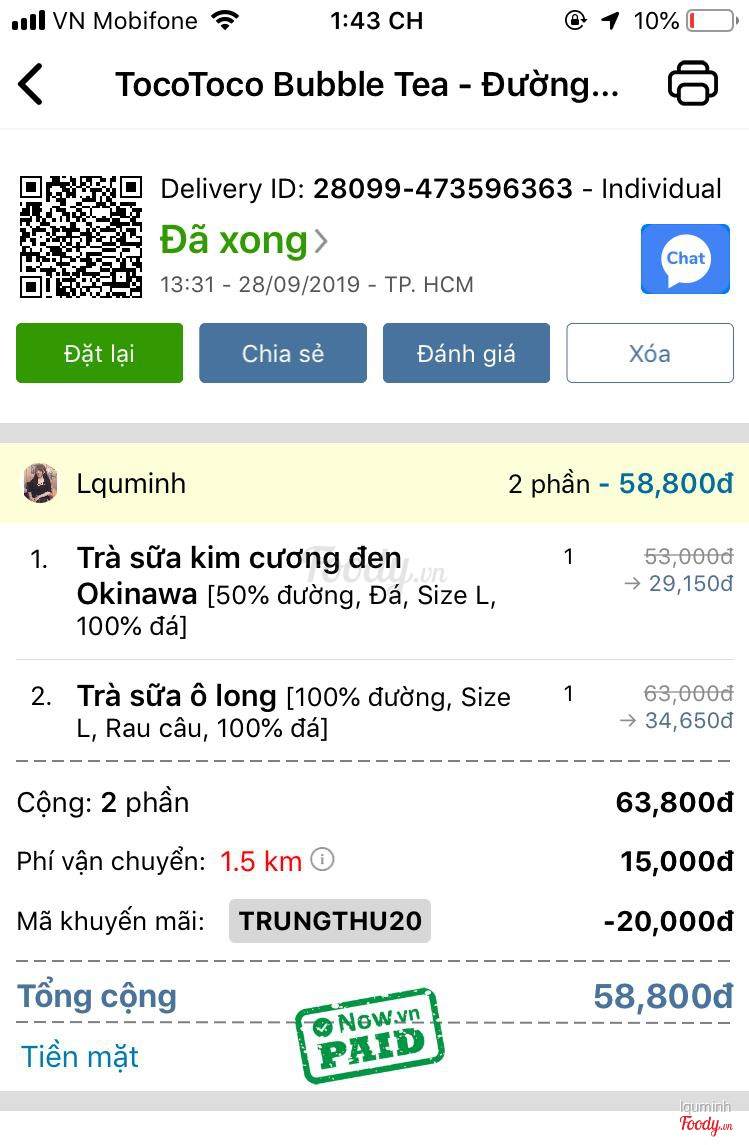Go back using the arrow

click(31, 84)
